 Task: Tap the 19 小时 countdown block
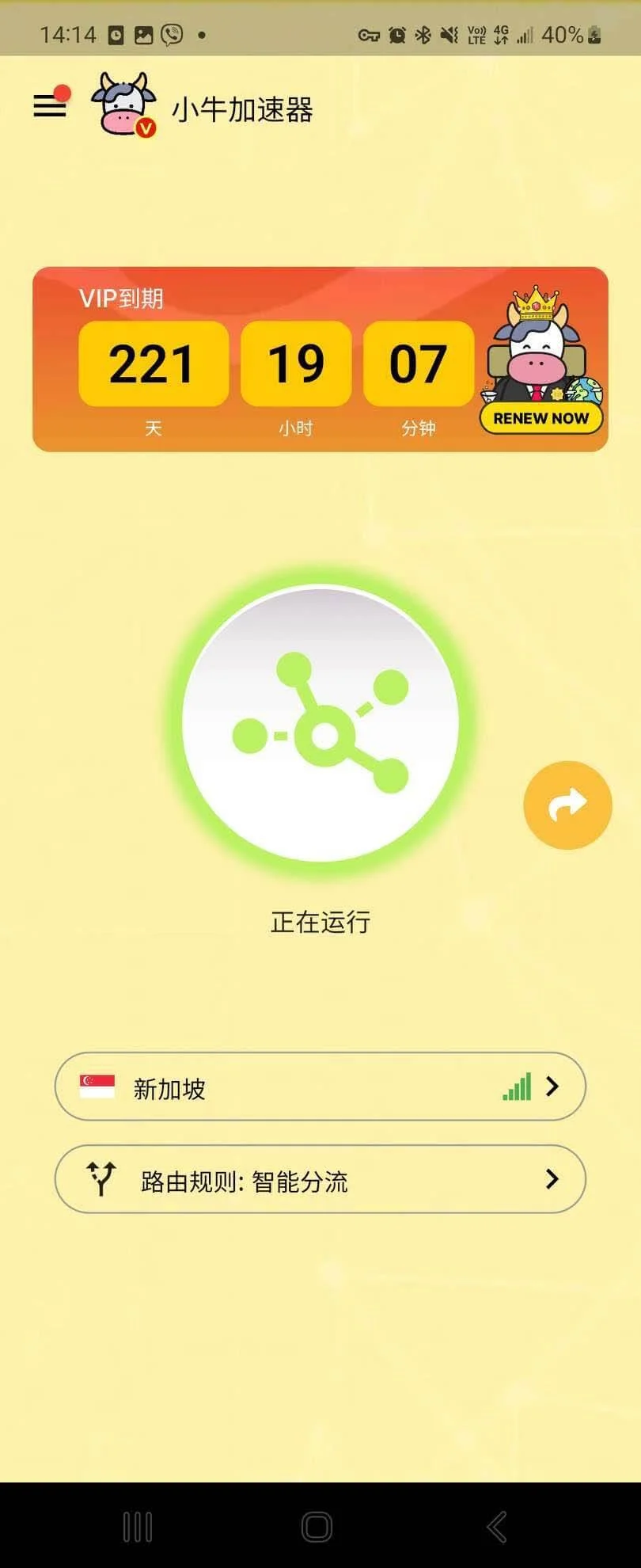[x=295, y=365]
